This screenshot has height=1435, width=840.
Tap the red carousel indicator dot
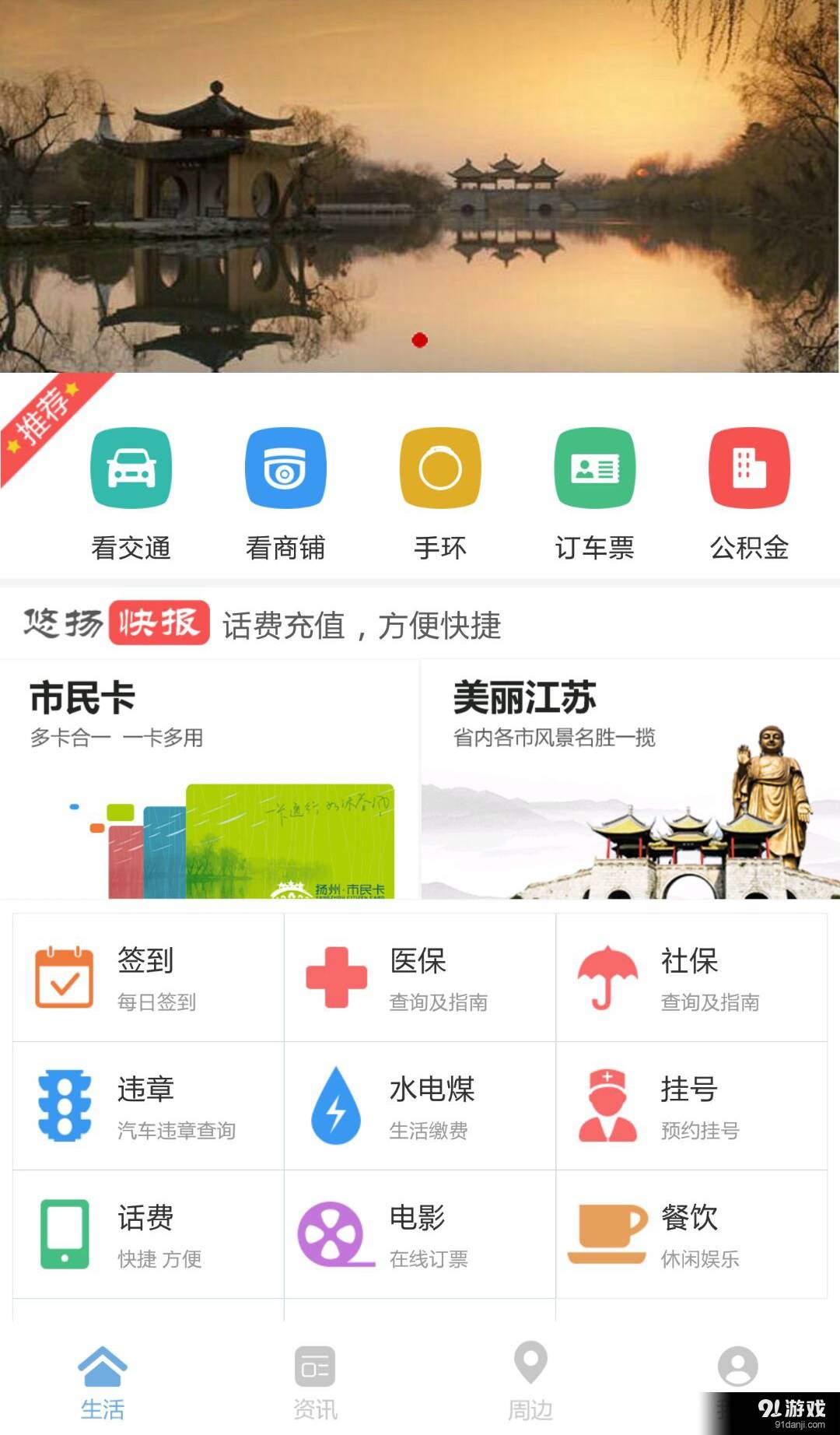[x=419, y=340]
